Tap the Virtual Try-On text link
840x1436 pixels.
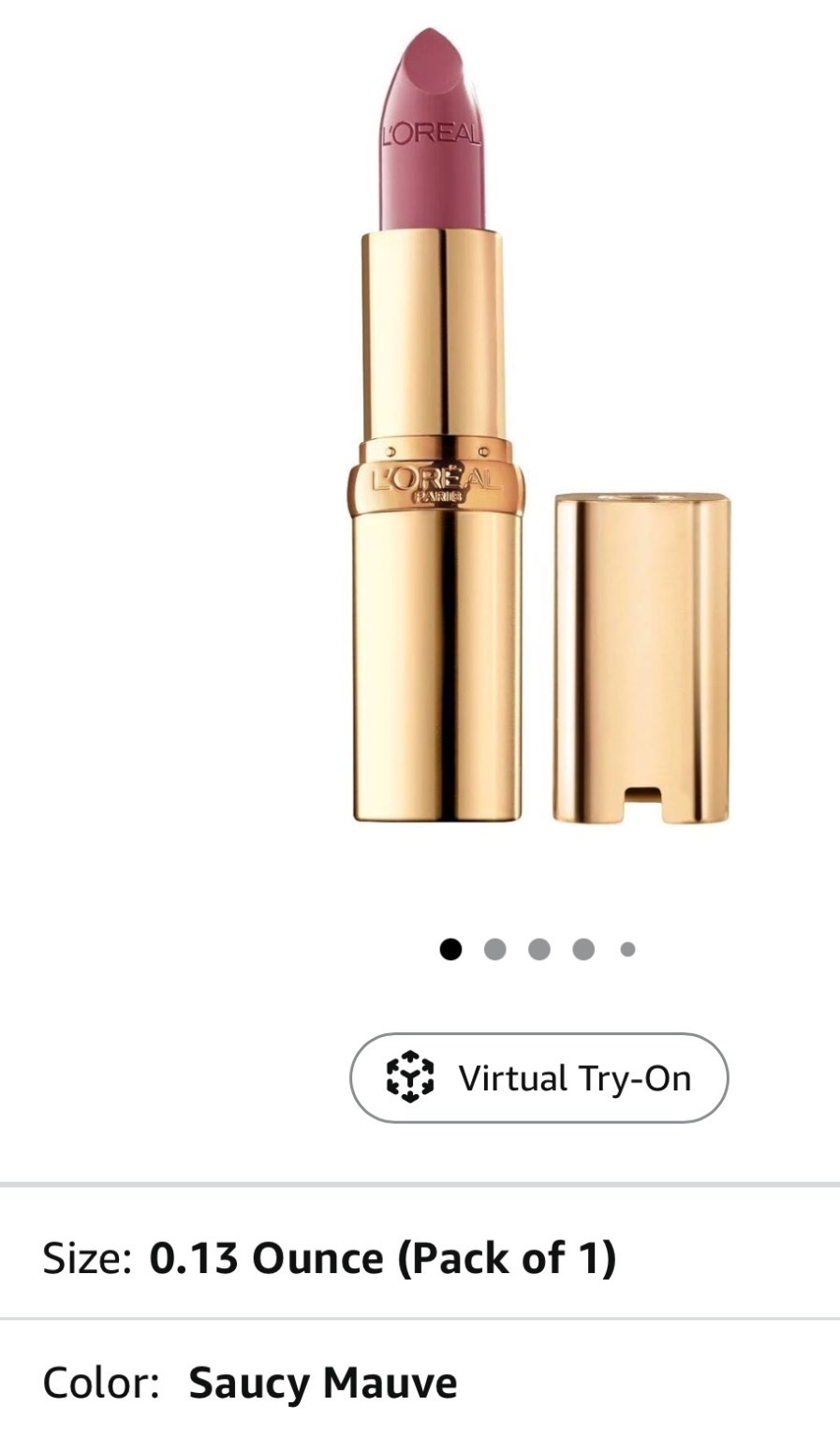click(x=574, y=1077)
